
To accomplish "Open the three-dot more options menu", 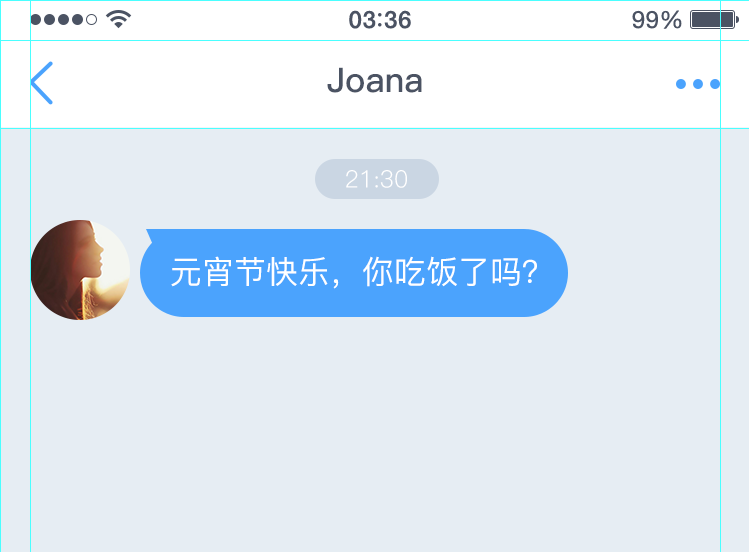I will pos(697,84).
